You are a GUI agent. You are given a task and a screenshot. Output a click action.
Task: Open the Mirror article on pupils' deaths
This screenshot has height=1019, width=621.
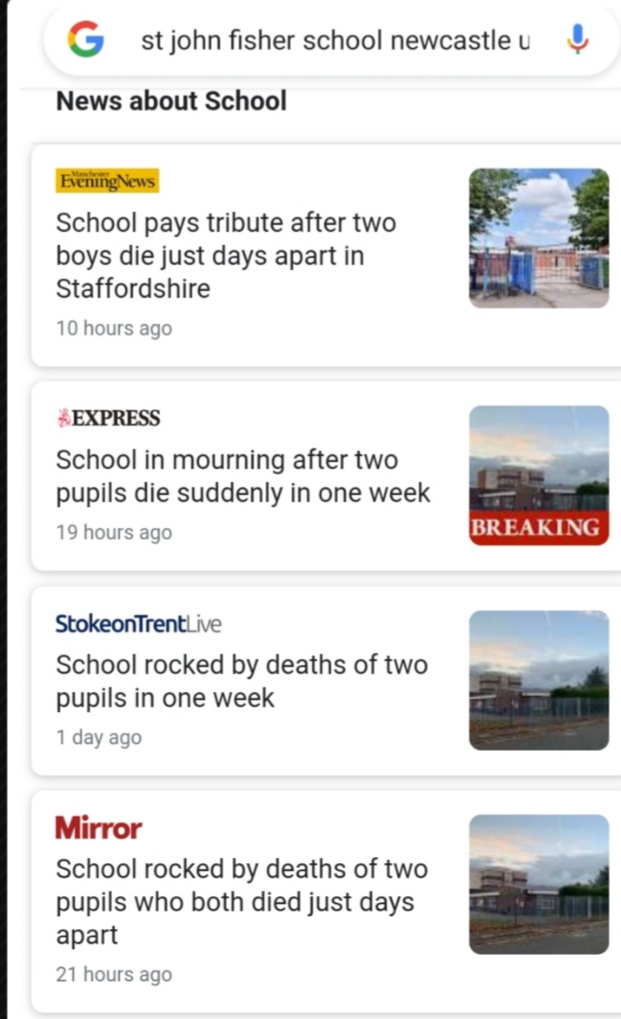(234, 901)
